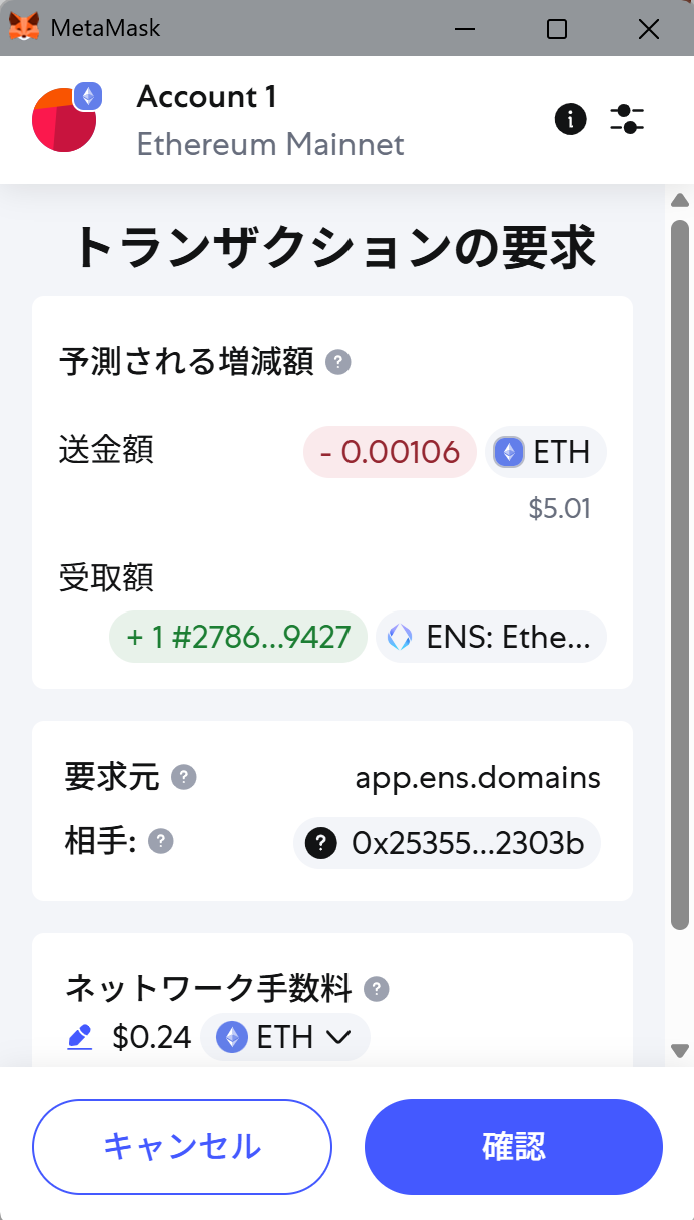Edit the network fee pencil icon
694x1220 pixels.
tap(80, 1038)
